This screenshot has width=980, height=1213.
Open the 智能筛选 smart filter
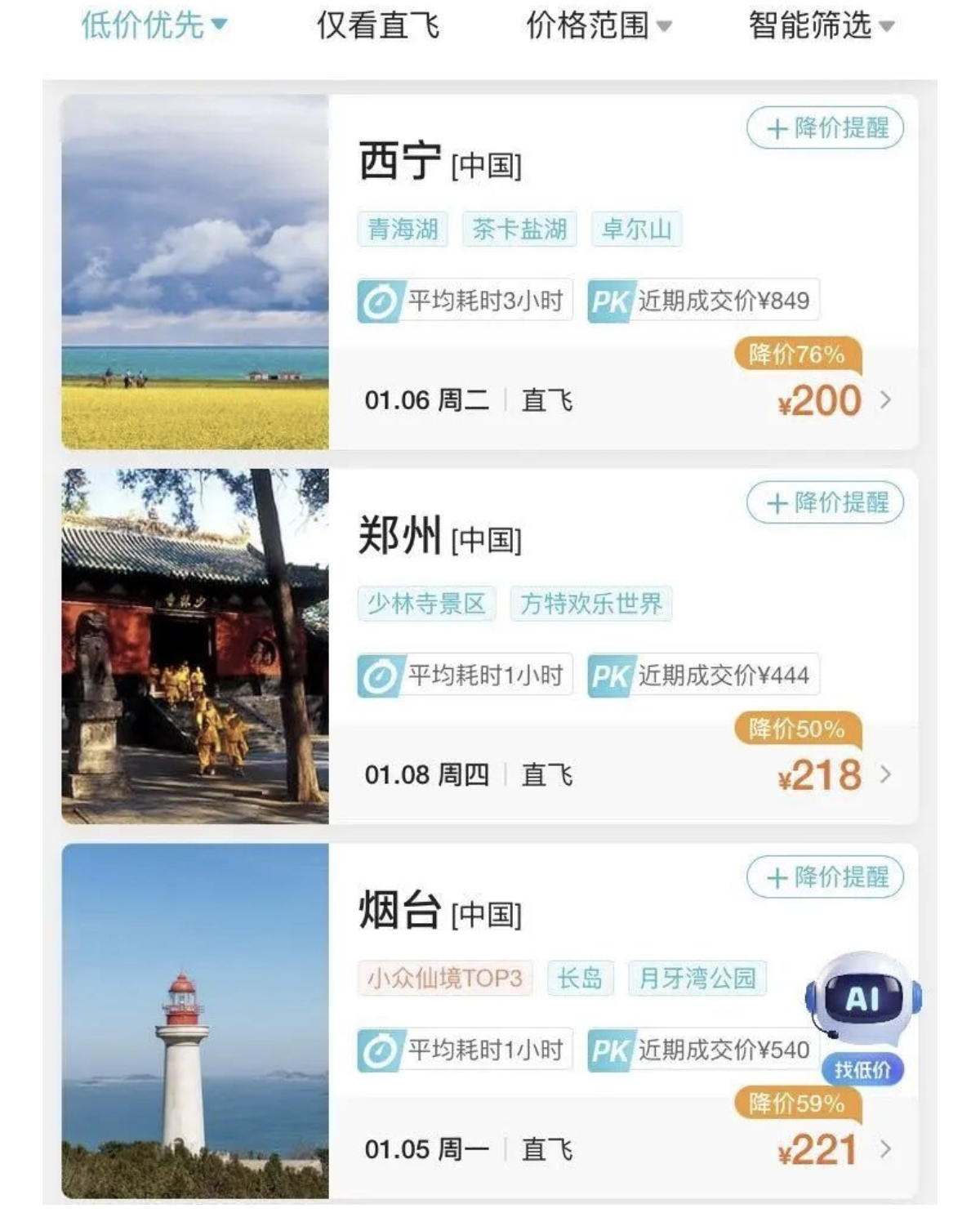[x=821, y=25]
